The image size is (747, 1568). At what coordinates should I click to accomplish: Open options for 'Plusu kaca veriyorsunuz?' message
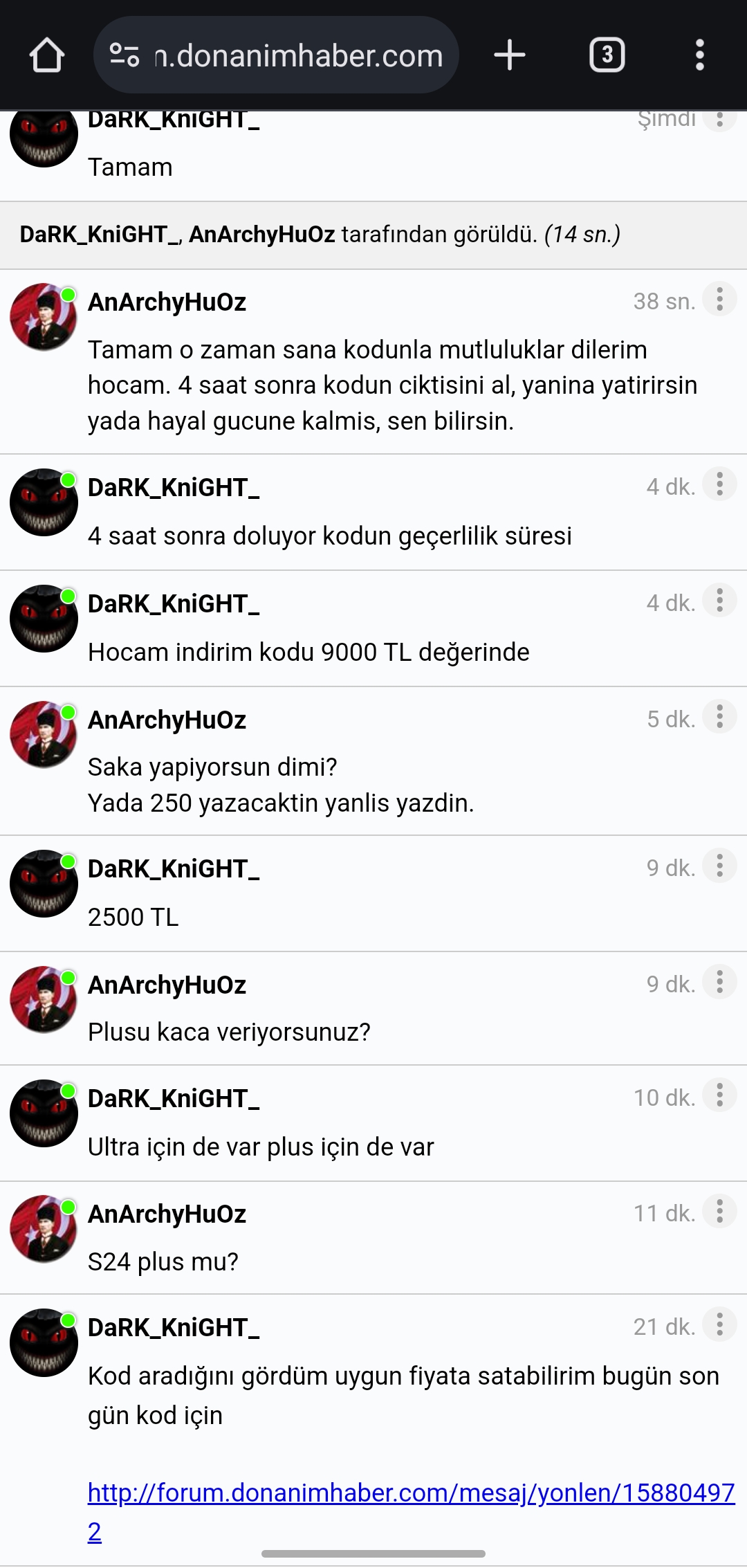720,983
